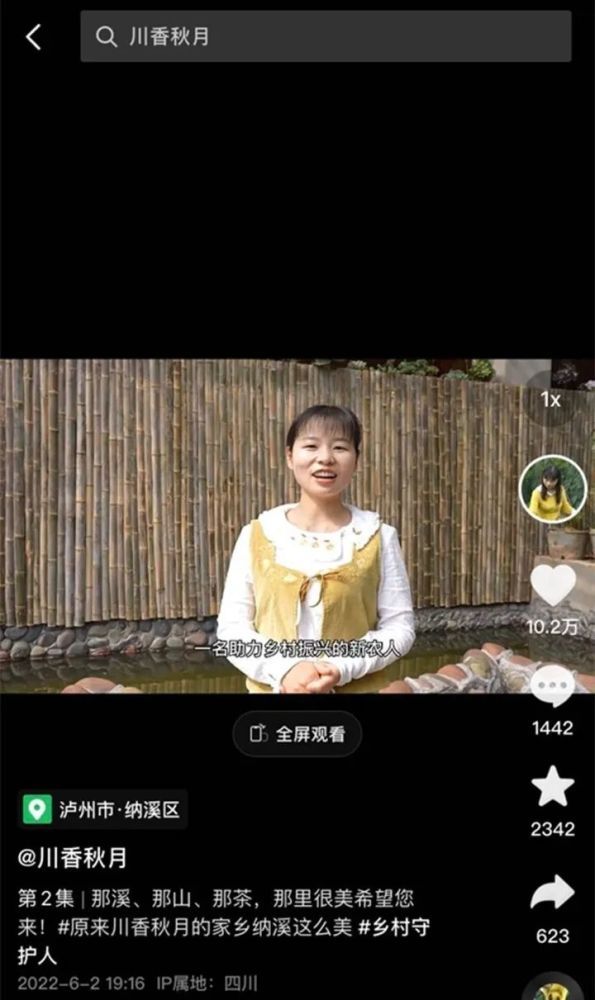Open the search box showing 川香秋月
Image resolution: width=595 pixels, height=1000 pixels.
click(x=325, y=36)
